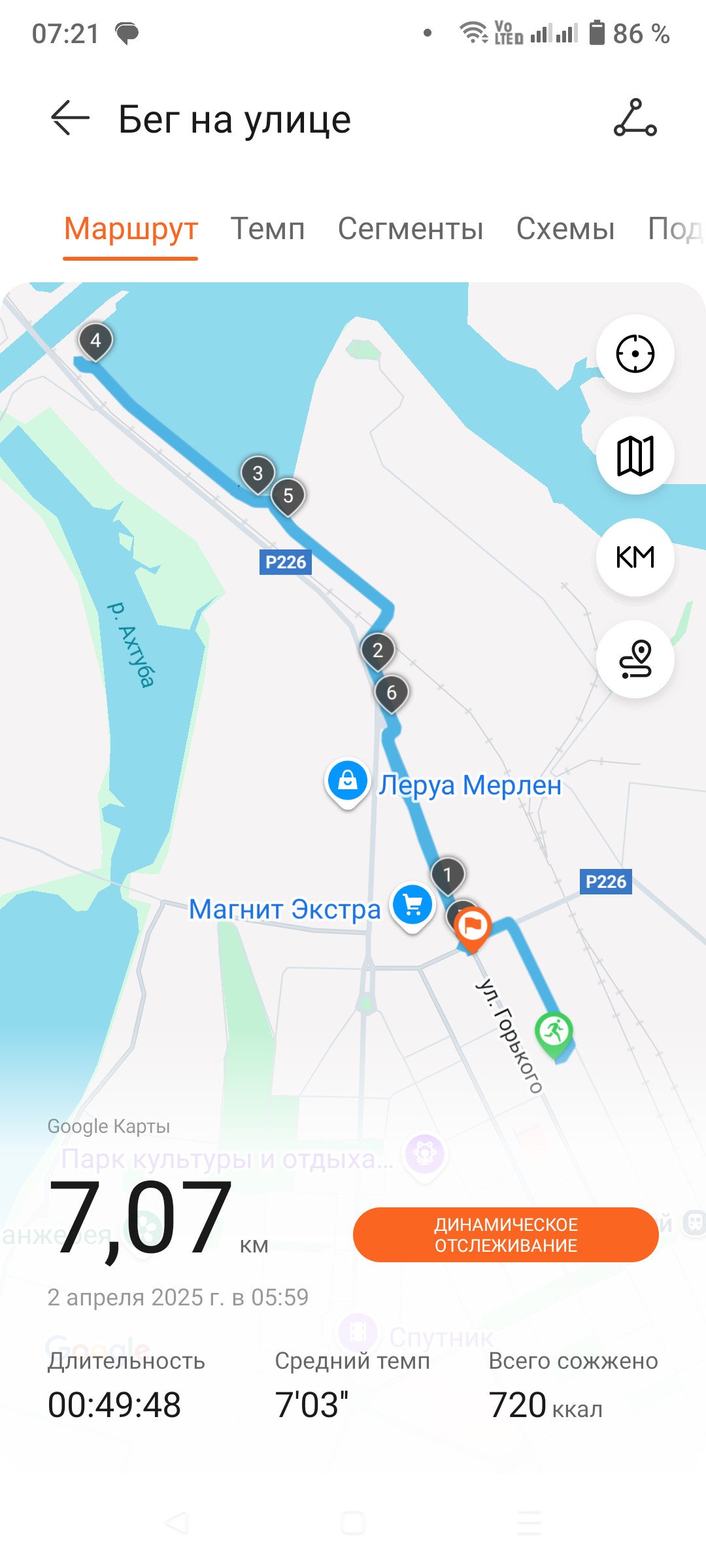The image size is (706, 1568).
Task: Select the Схемы tab
Action: tap(565, 229)
